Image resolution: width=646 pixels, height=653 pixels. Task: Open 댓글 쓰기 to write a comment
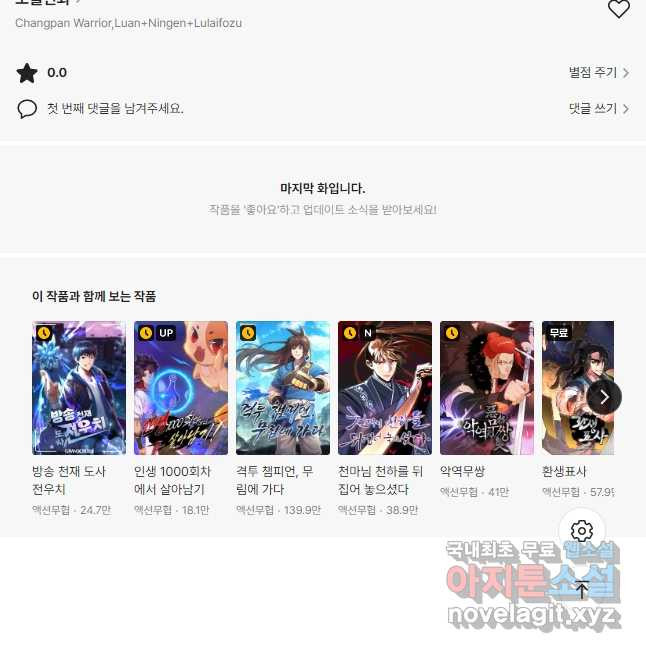[x=598, y=108]
